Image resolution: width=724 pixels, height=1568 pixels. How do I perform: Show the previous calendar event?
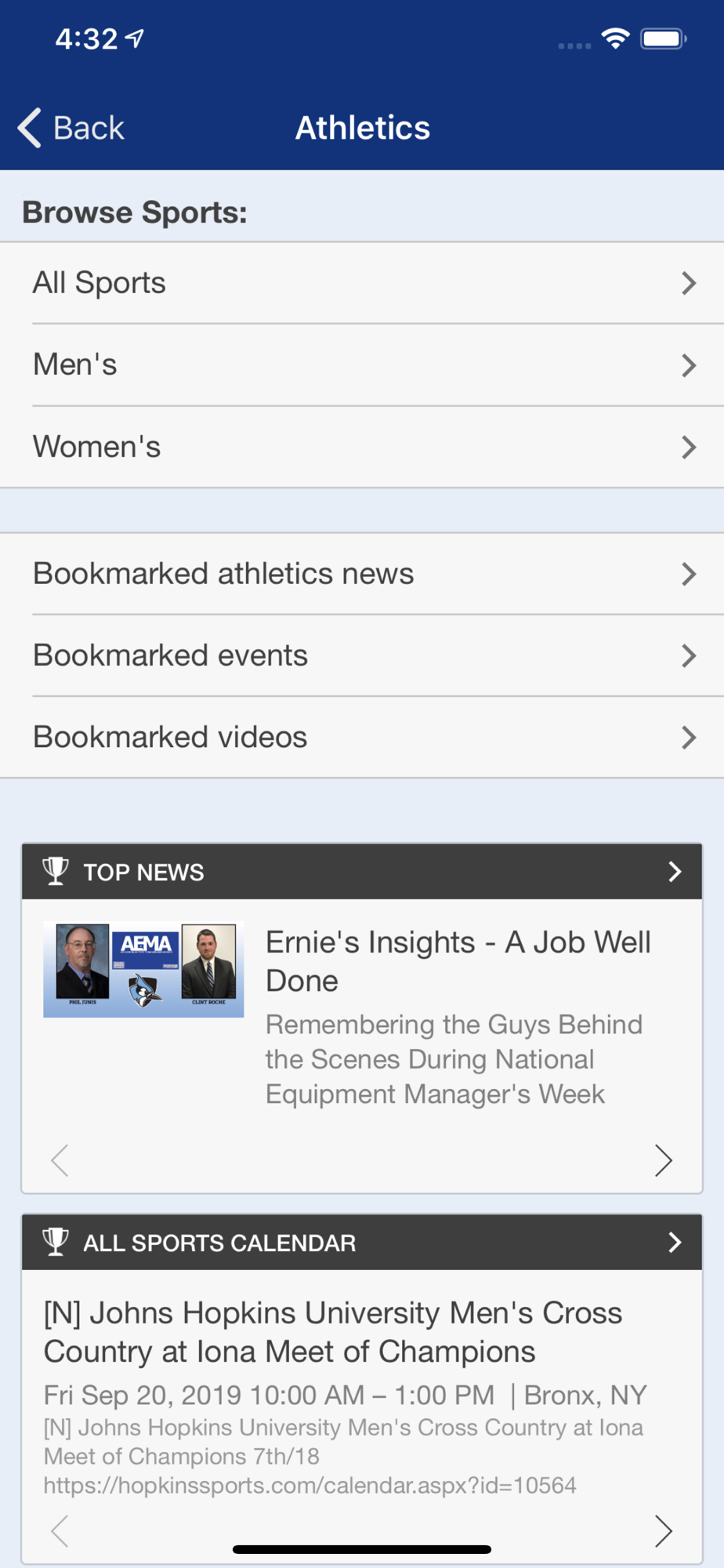pyautogui.click(x=60, y=1530)
